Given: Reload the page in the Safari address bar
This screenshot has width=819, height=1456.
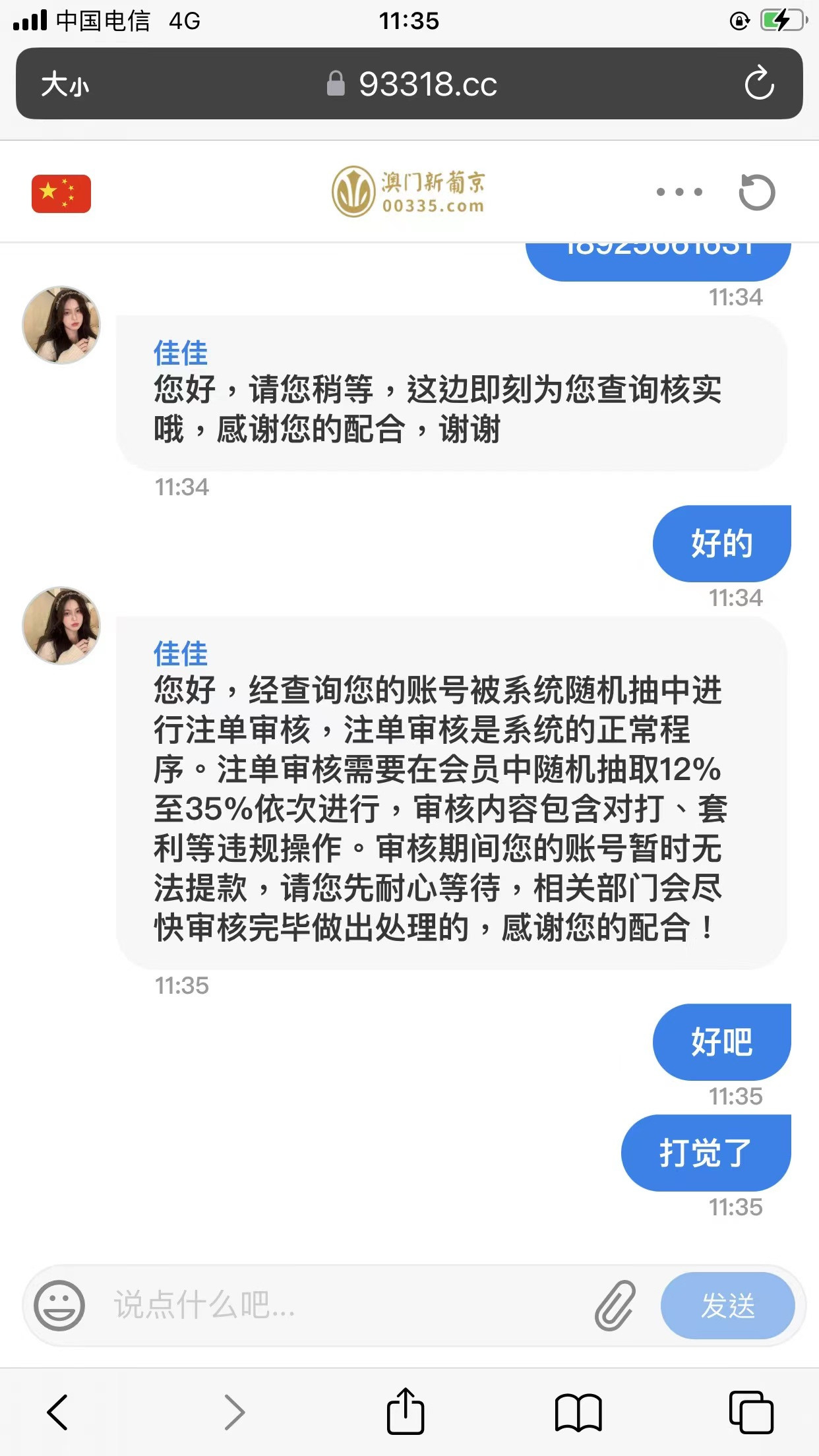Looking at the screenshot, I should point(759,83).
